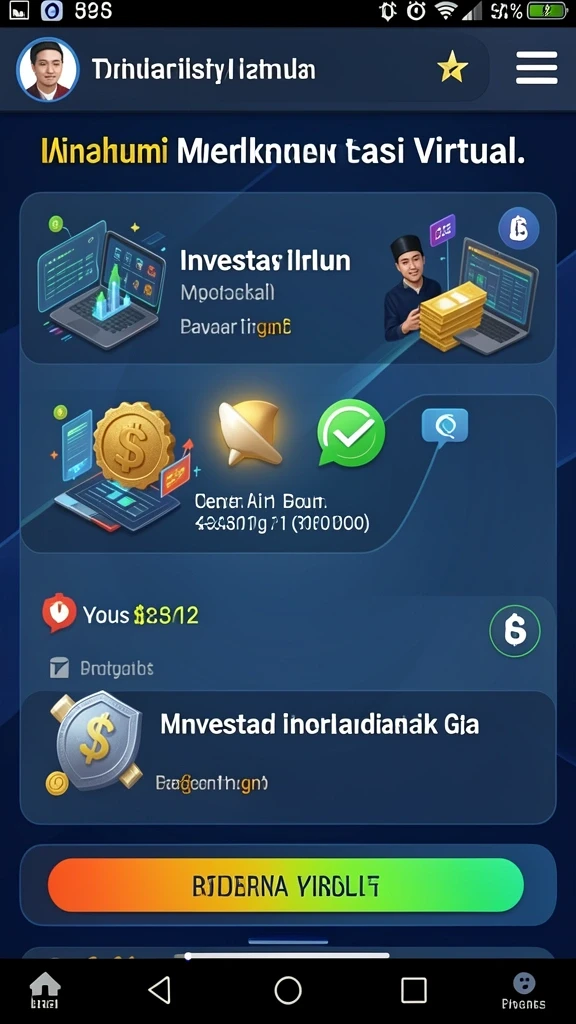The image size is (576, 1024).
Task: Open the Mnvestad card with the shield icon
Action: [x=288, y=758]
